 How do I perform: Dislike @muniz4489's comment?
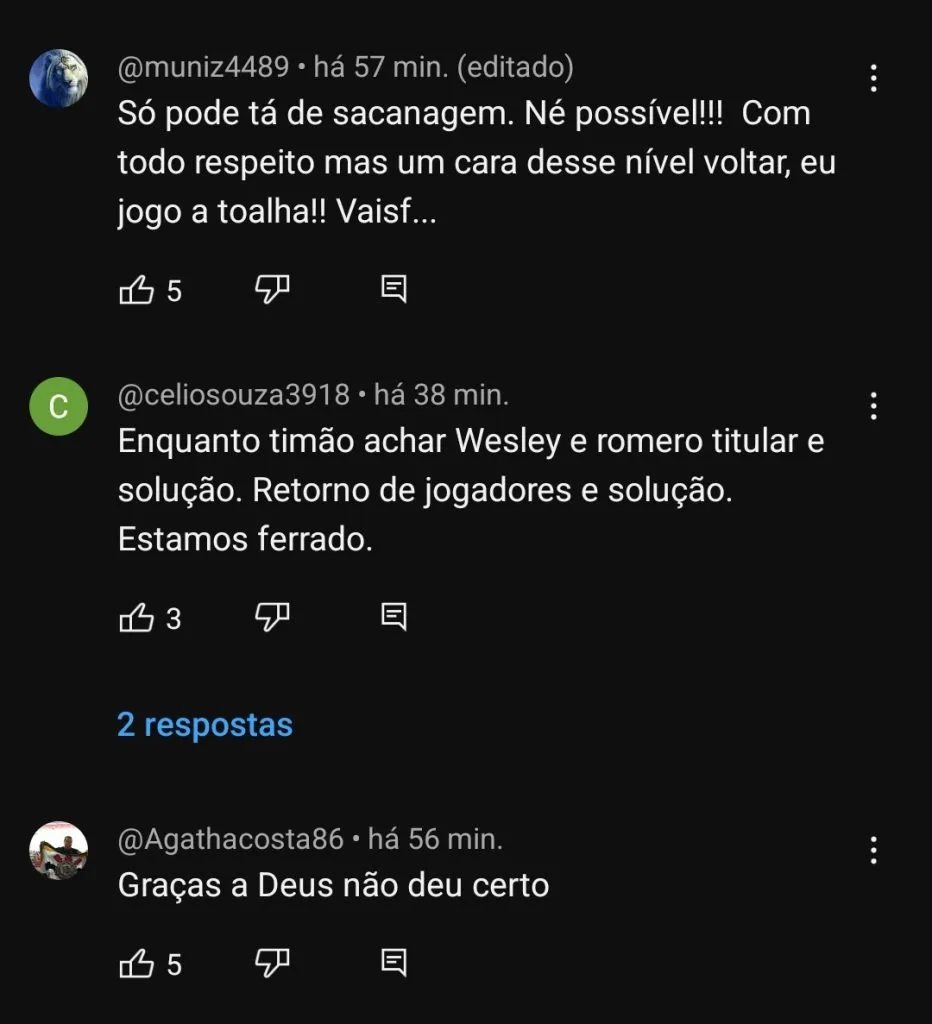(270, 289)
